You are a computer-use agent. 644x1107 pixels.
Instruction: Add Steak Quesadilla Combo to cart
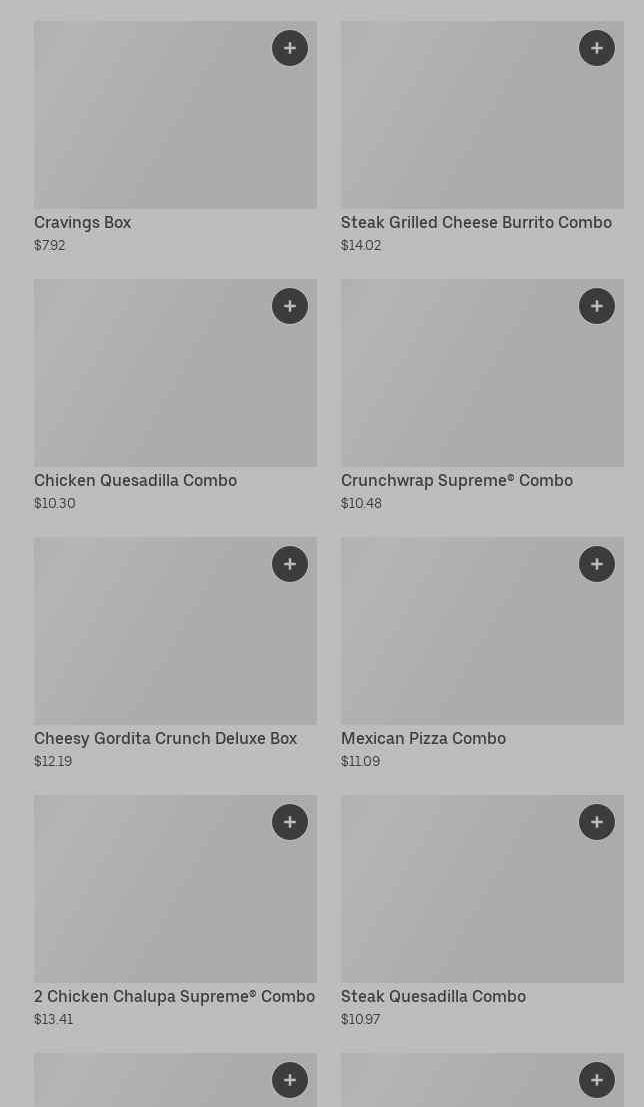597,822
